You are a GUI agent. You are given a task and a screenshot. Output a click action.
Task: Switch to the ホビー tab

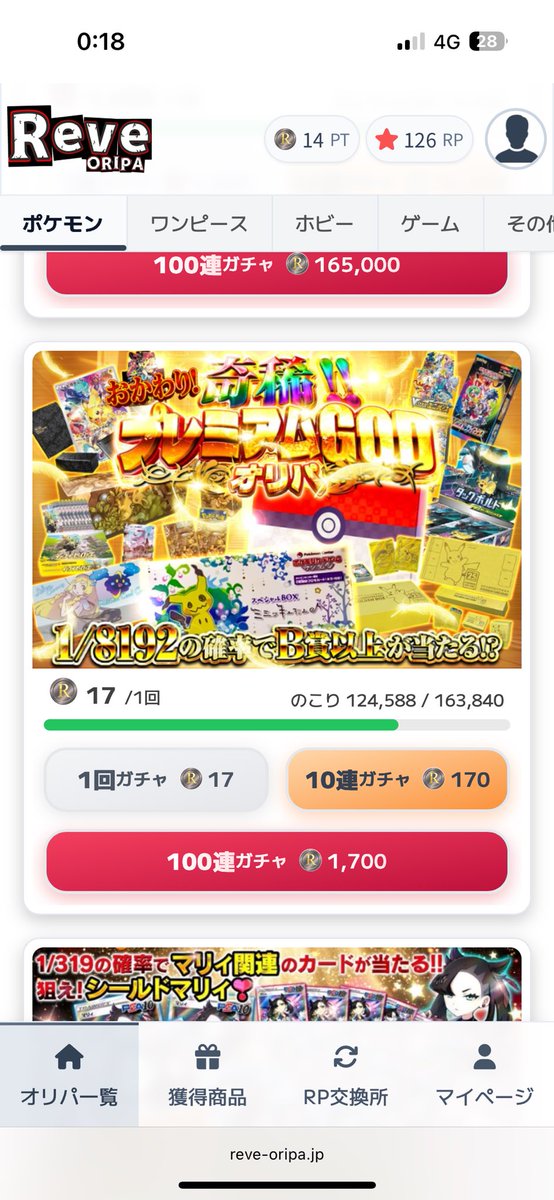tap(324, 223)
